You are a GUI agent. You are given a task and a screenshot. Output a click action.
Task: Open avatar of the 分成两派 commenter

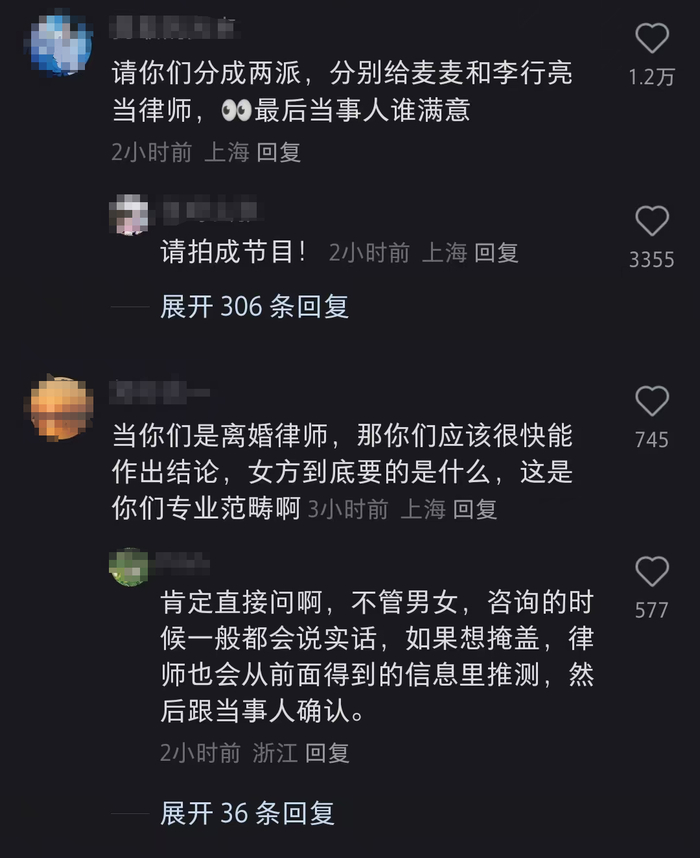(x=61, y=42)
